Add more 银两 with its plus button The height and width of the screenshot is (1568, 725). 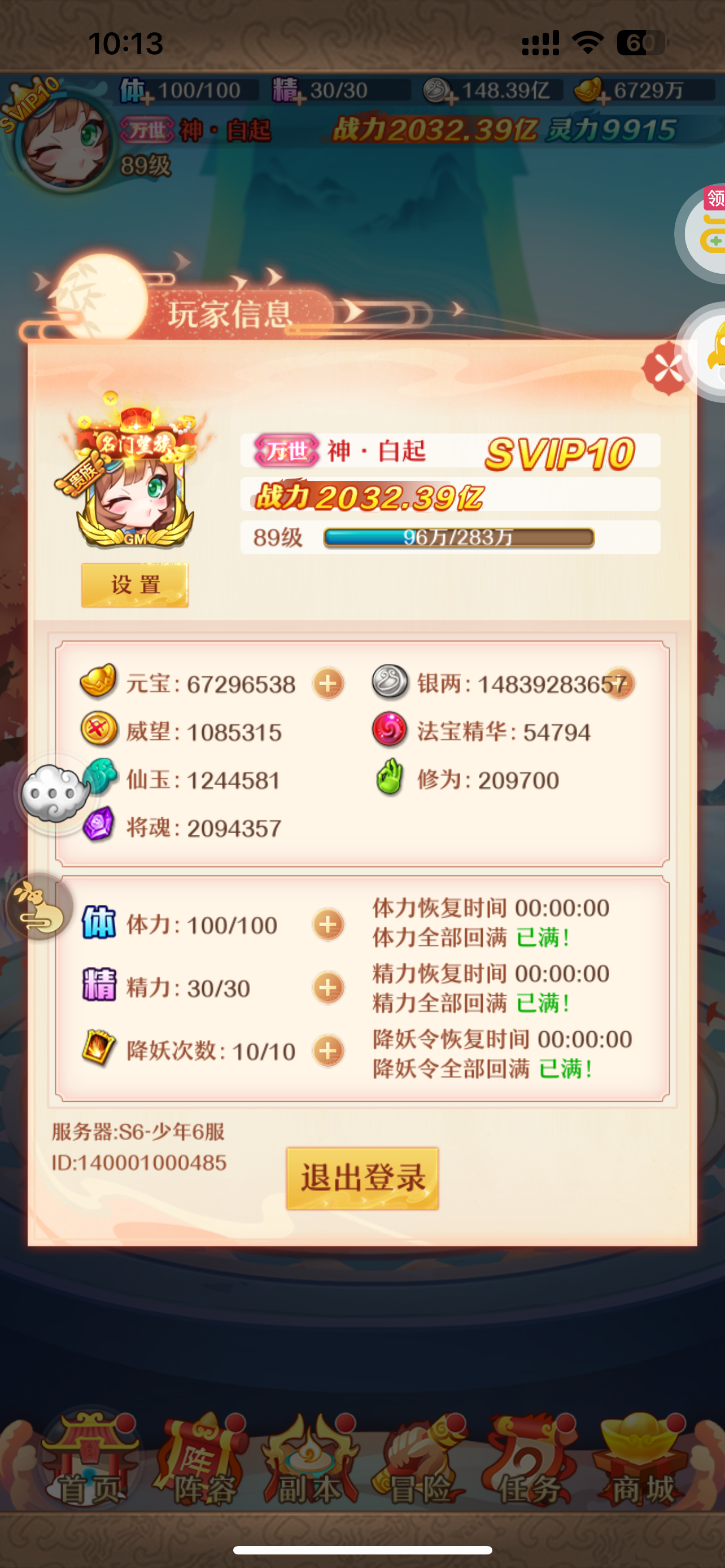tap(618, 683)
